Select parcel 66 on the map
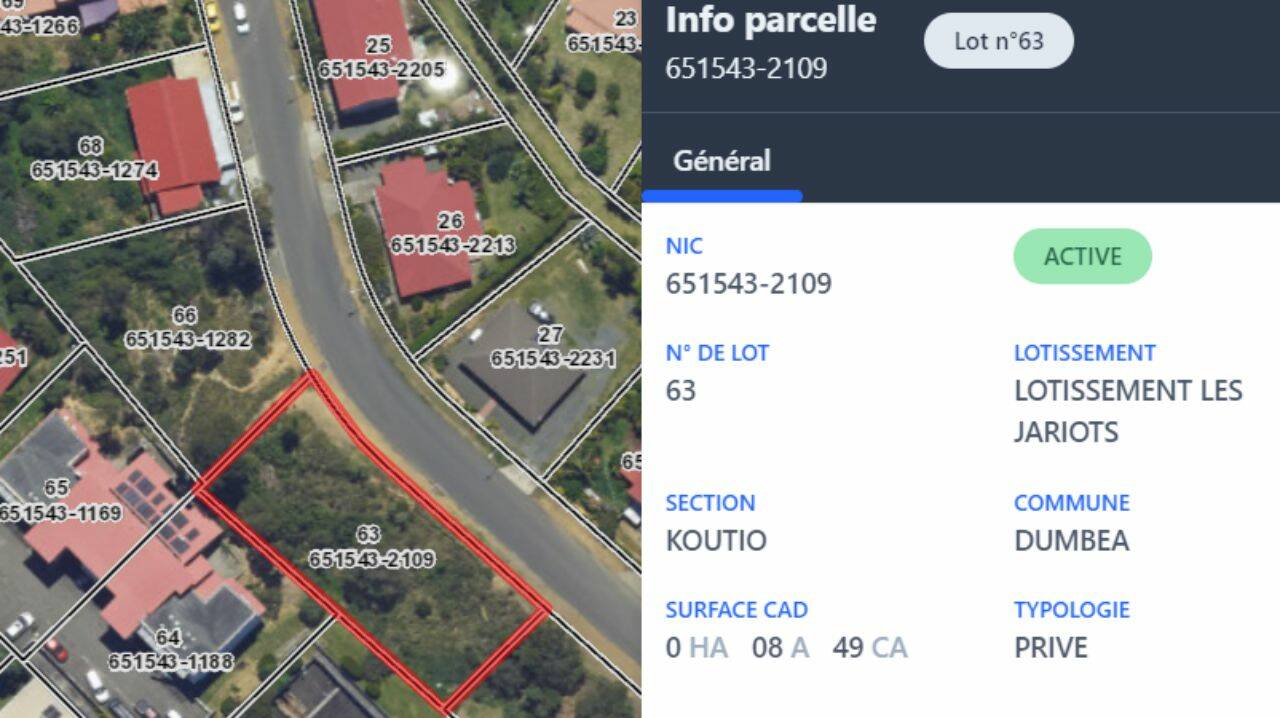This screenshot has height=718, width=1280. [x=186, y=329]
